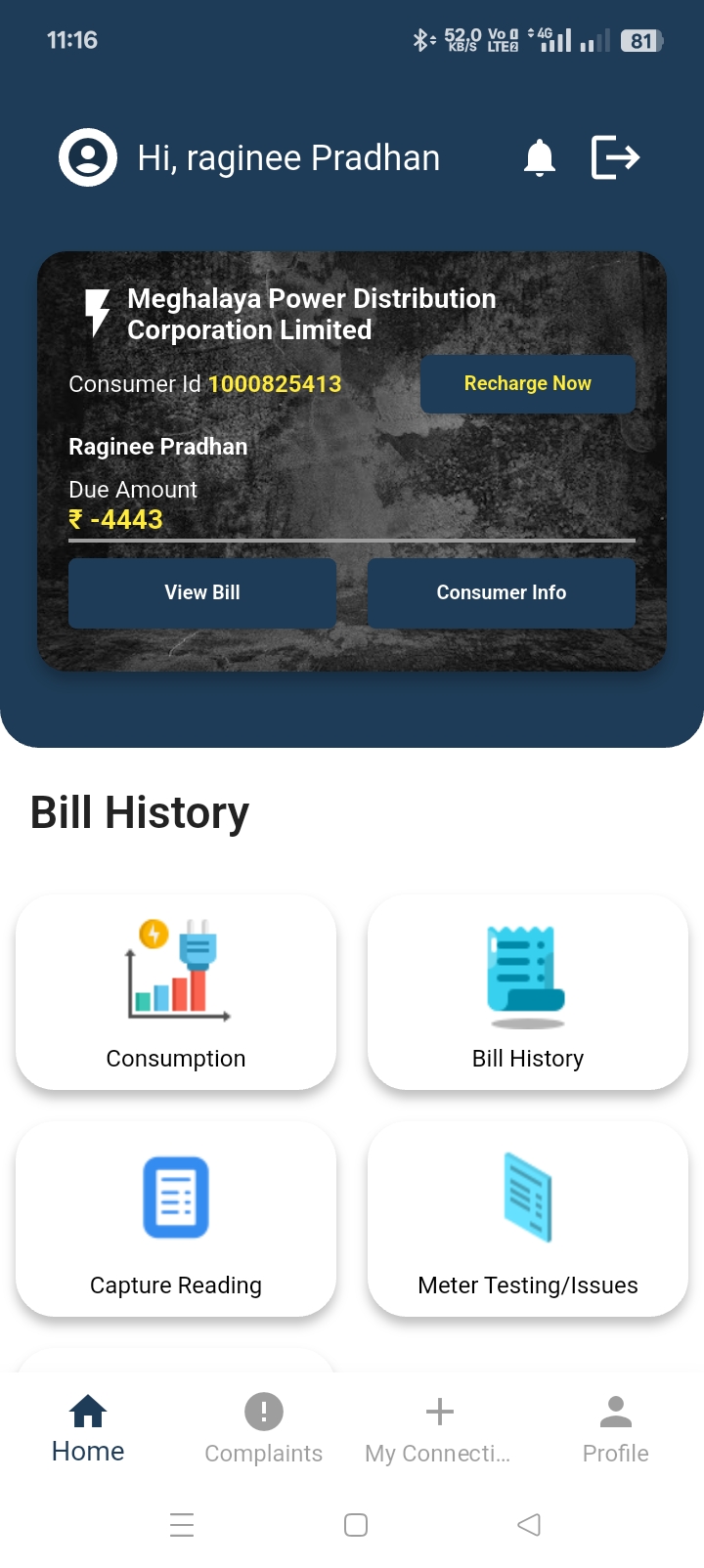Open the notifications bell
Screen dimensions: 704x1568
pyautogui.click(x=540, y=157)
